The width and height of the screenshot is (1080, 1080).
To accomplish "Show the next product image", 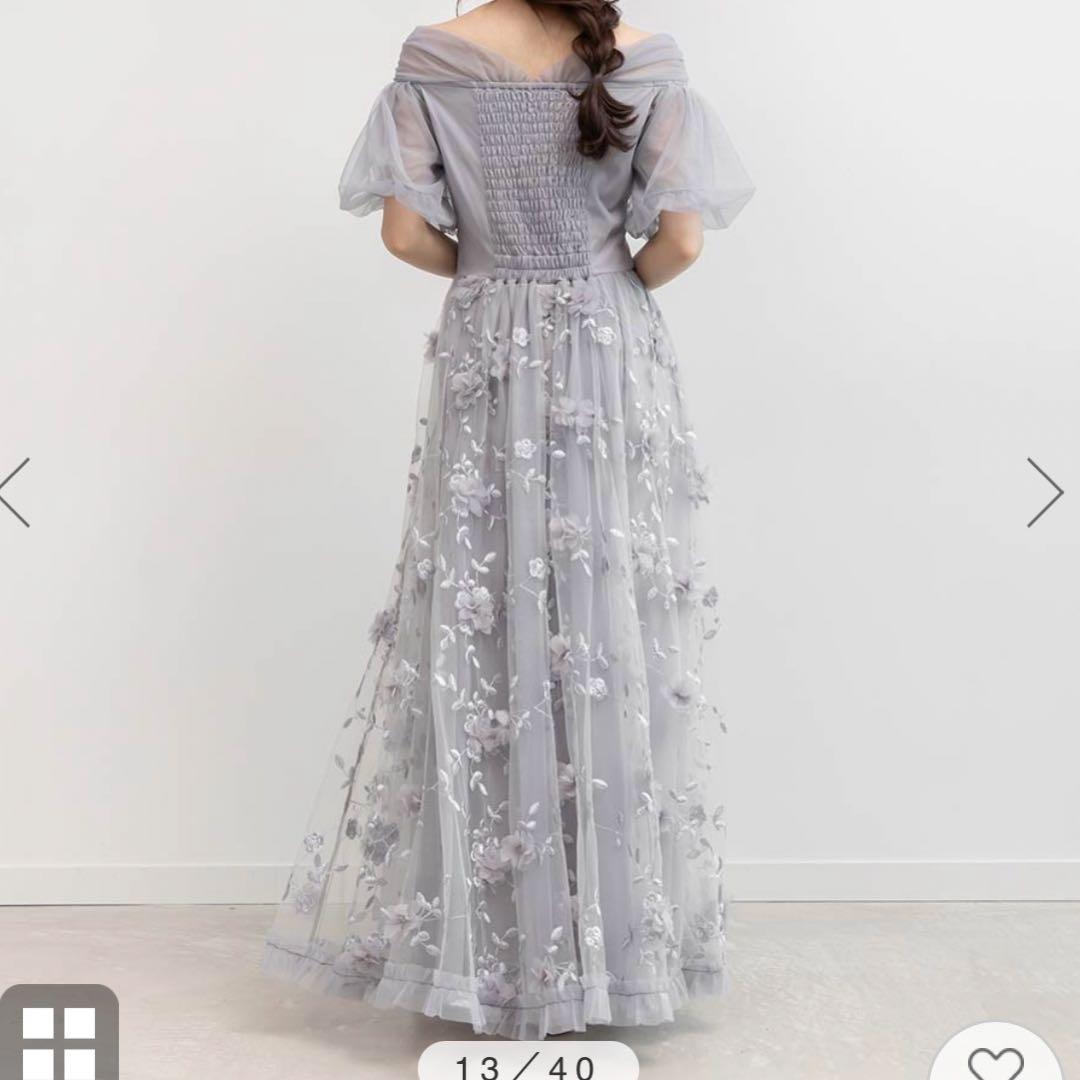I will click(x=1044, y=492).
